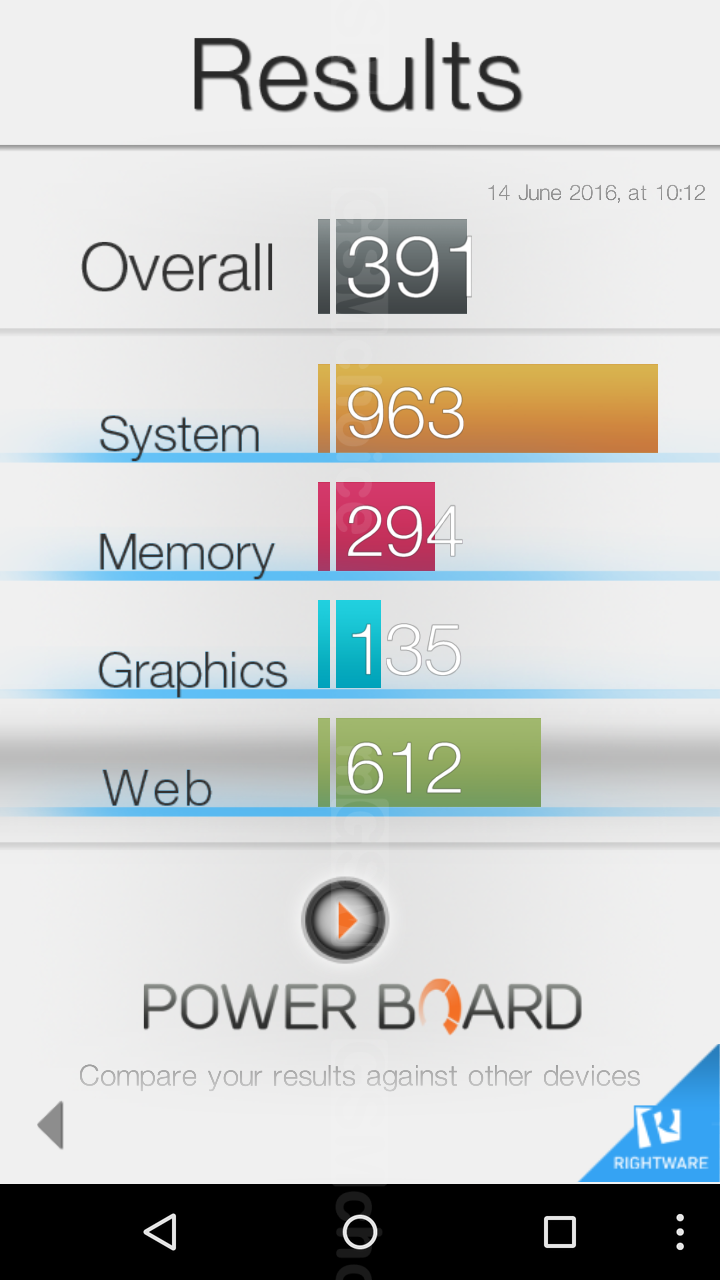The width and height of the screenshot is (720, 1280).
Task: Tap the Android home button
Action: pos(360,1232)
